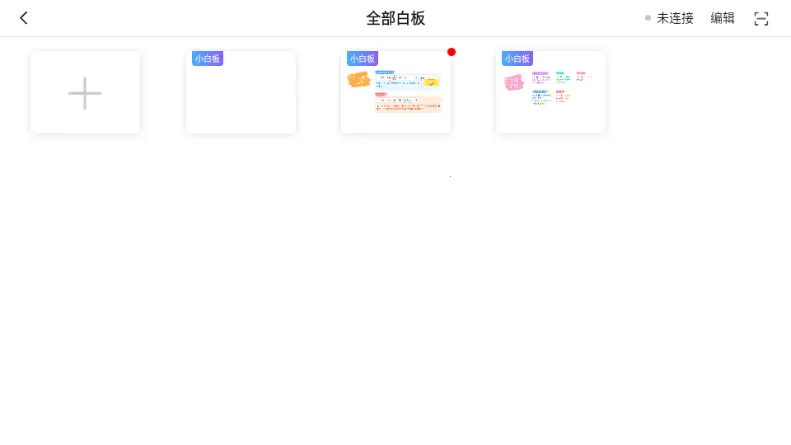This screenshot has height=445, width=791.
Task: Tap the 未连接 connection status
Action: (x=669, y=18)
